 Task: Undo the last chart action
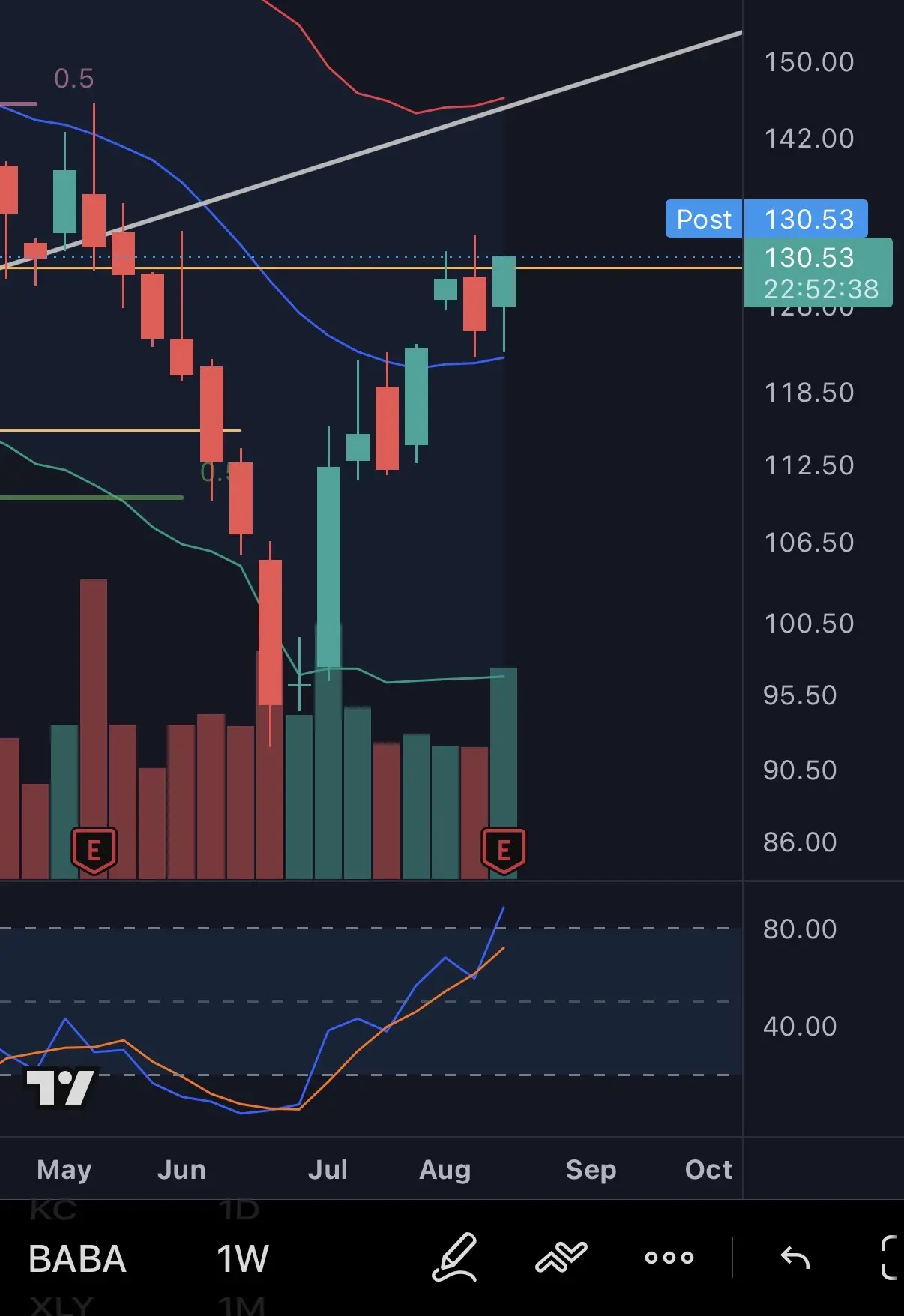[x=795, y=1257]
